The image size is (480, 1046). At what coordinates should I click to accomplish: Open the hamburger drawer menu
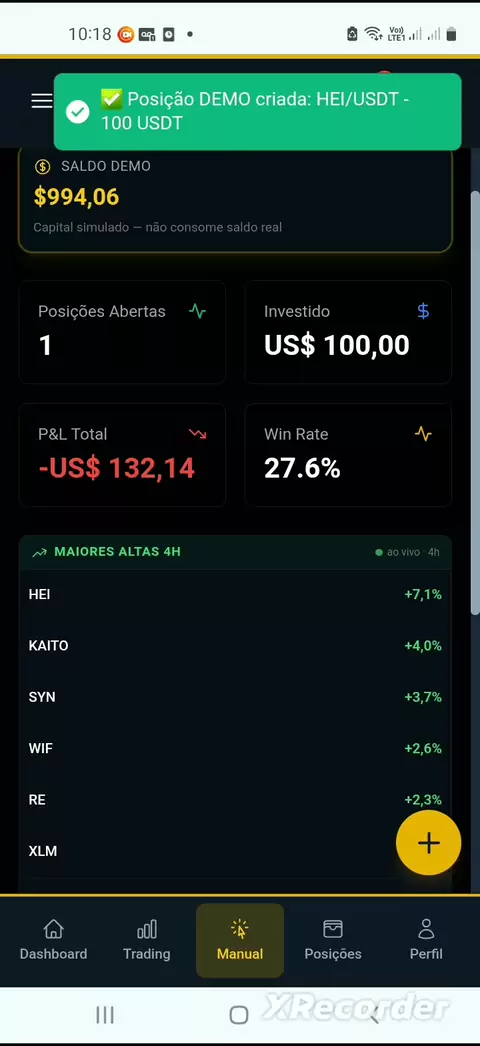41,100
